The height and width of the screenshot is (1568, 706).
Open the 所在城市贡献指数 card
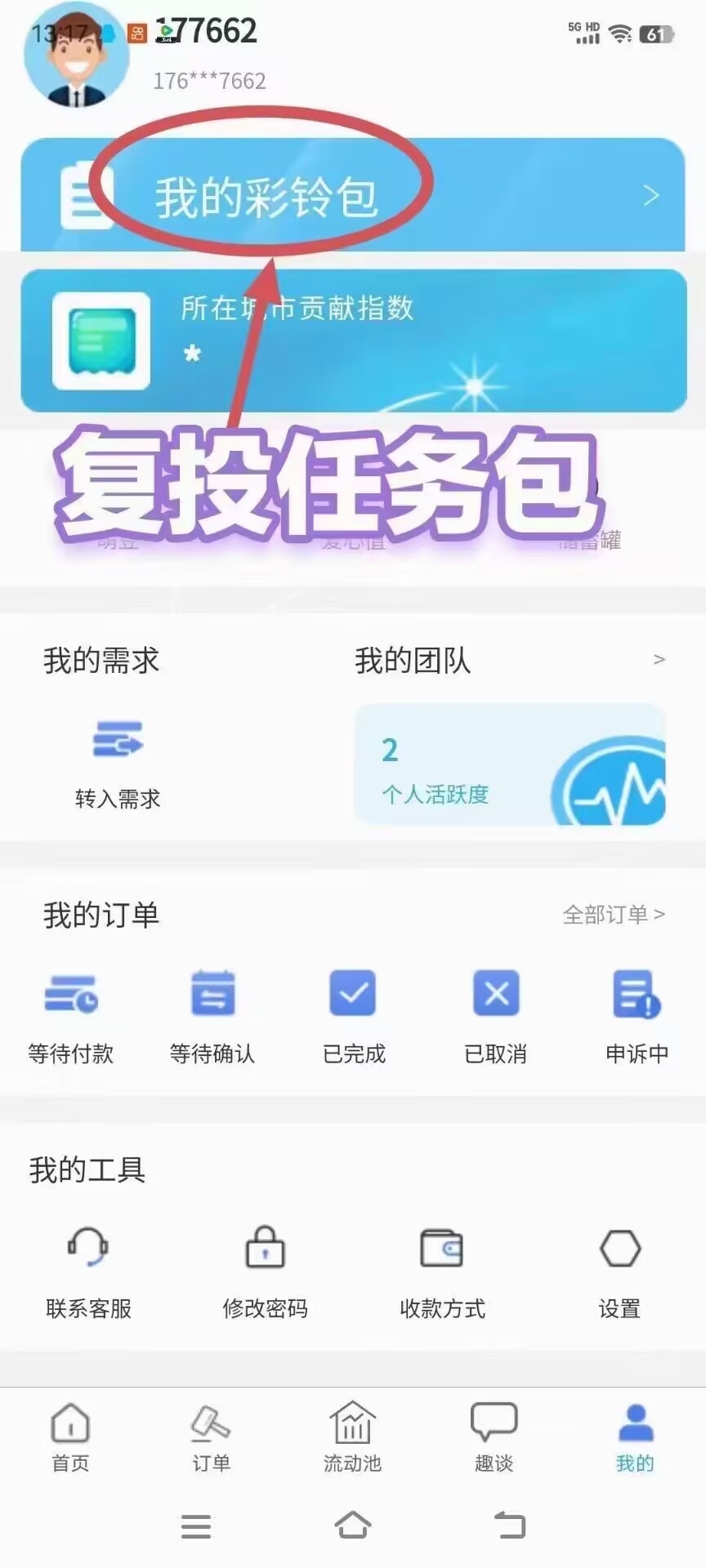tap(351, 341)
